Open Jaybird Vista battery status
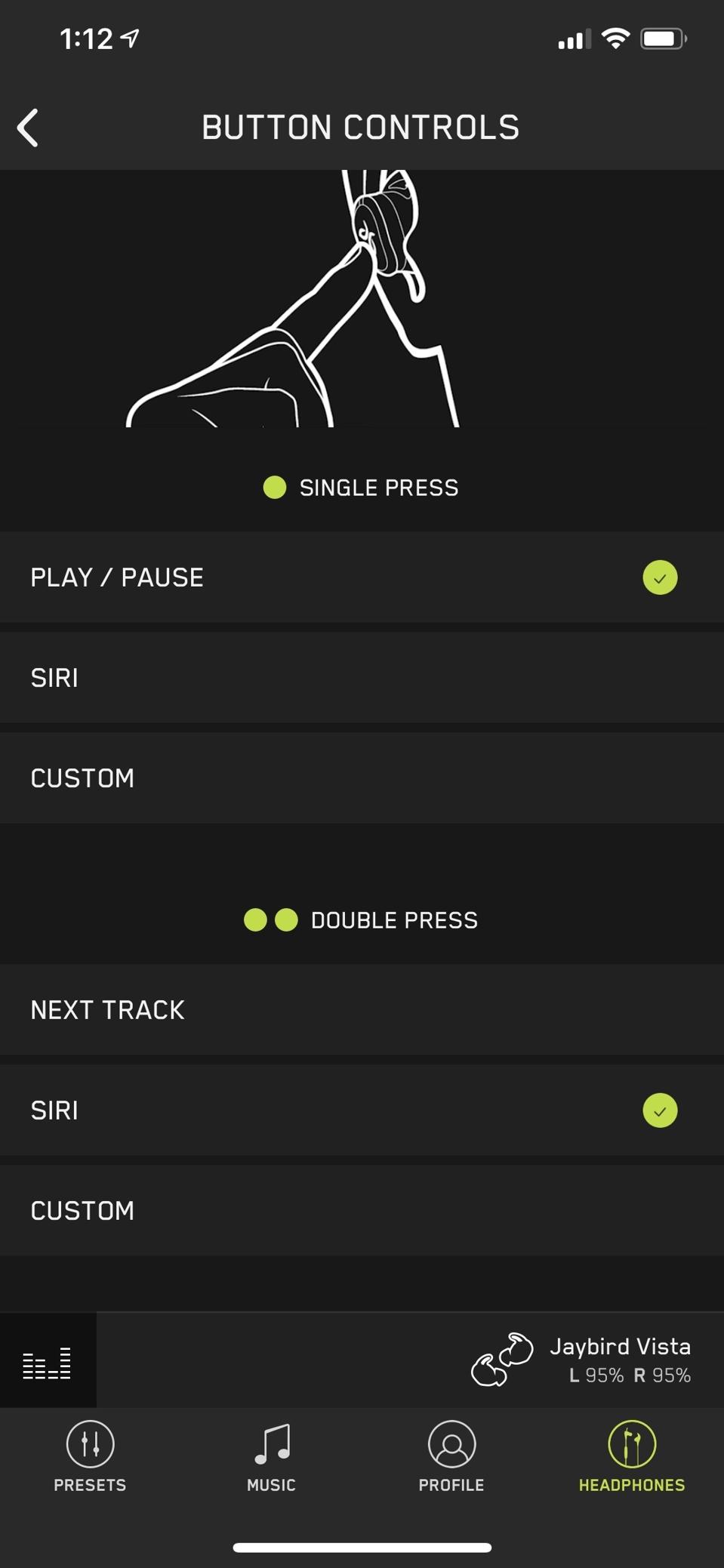724x1568 pixels. (x=581, y=1360)
